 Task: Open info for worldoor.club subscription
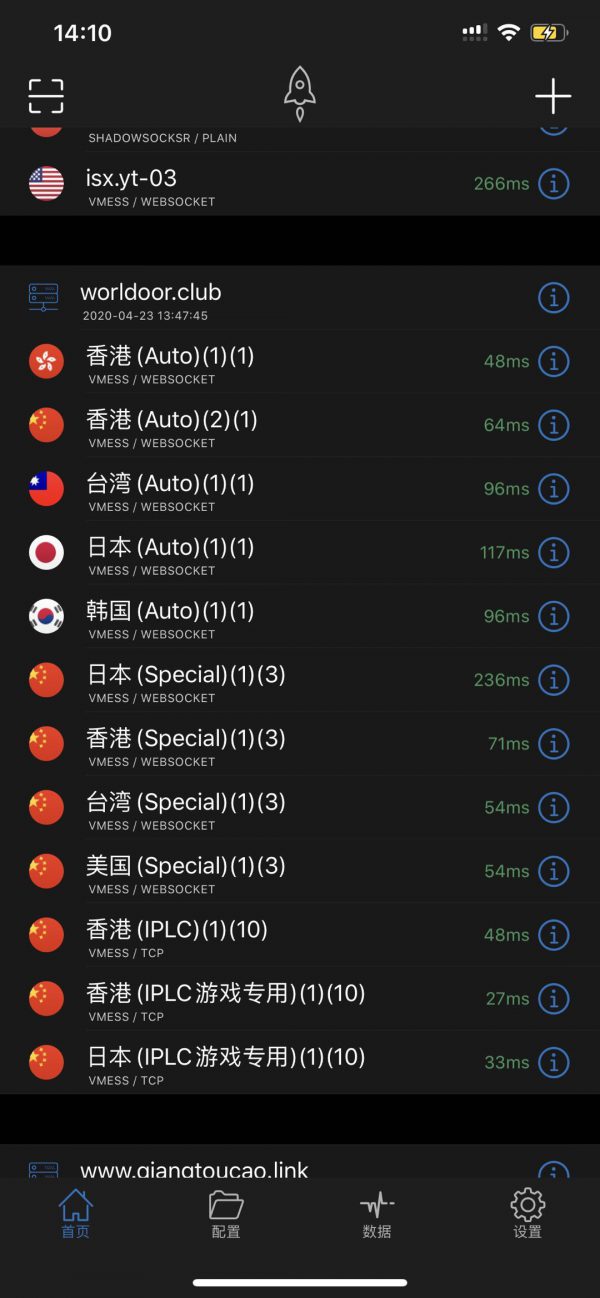[x=553, y=297]
